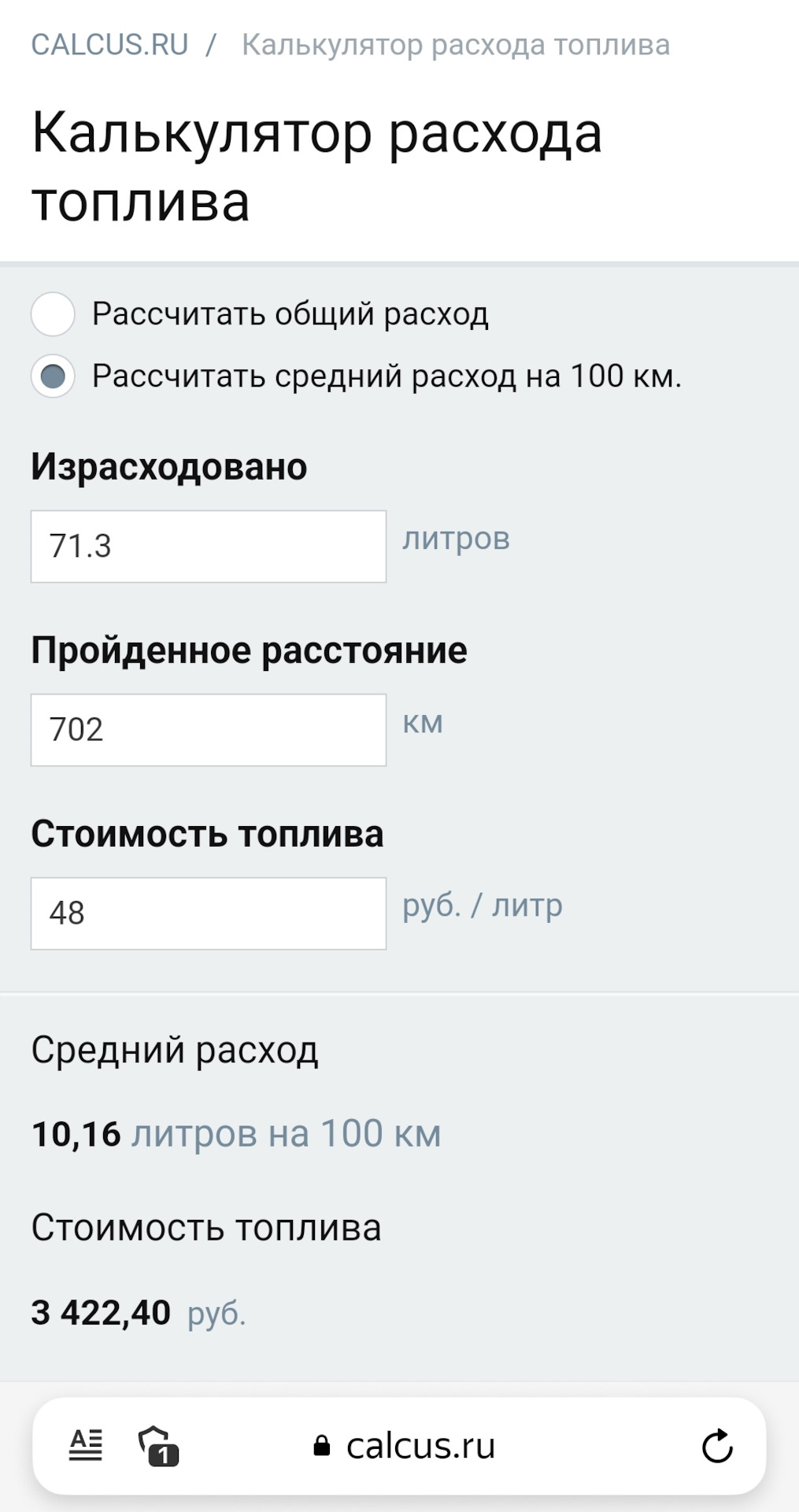
Task: Click the fuel price field showing 48
Action: (x=208, y=912)
